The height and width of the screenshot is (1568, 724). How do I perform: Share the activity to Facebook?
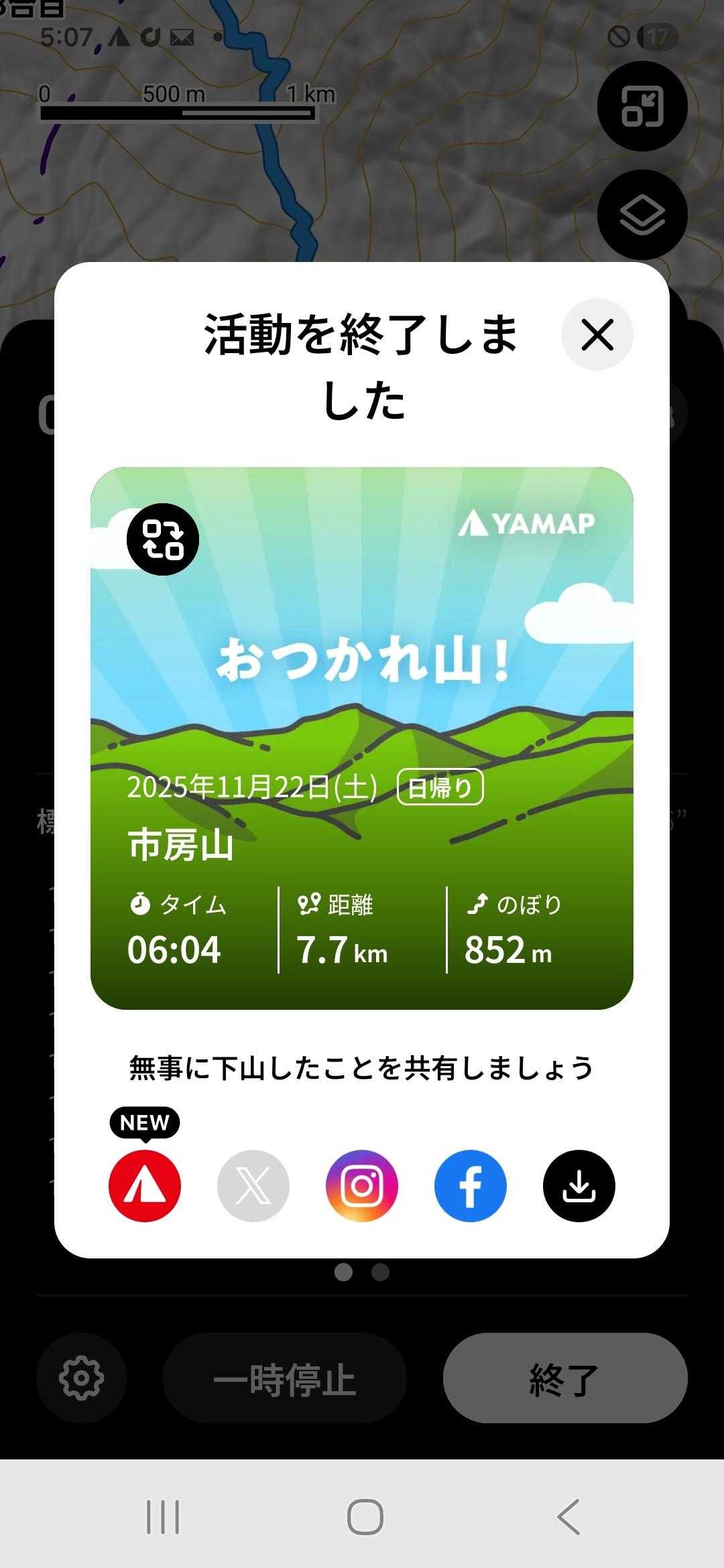[x=471, y=1185]
